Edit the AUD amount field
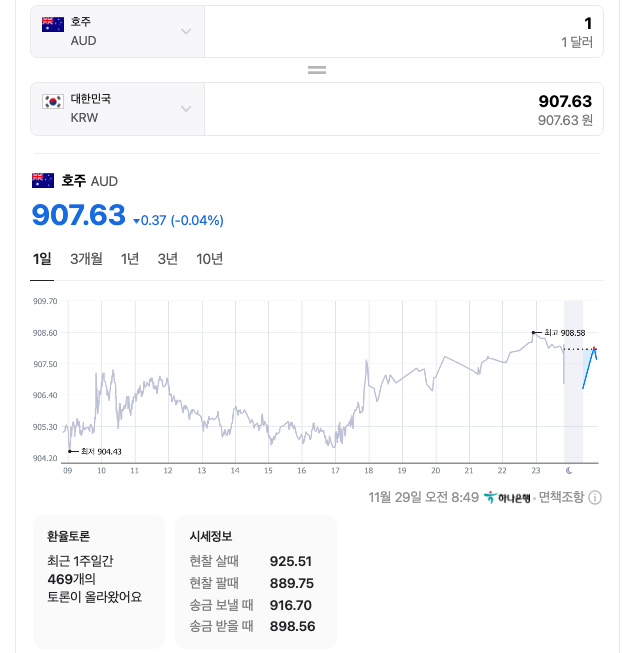Viewport: 622px width, 653px height. click(403, 32)
